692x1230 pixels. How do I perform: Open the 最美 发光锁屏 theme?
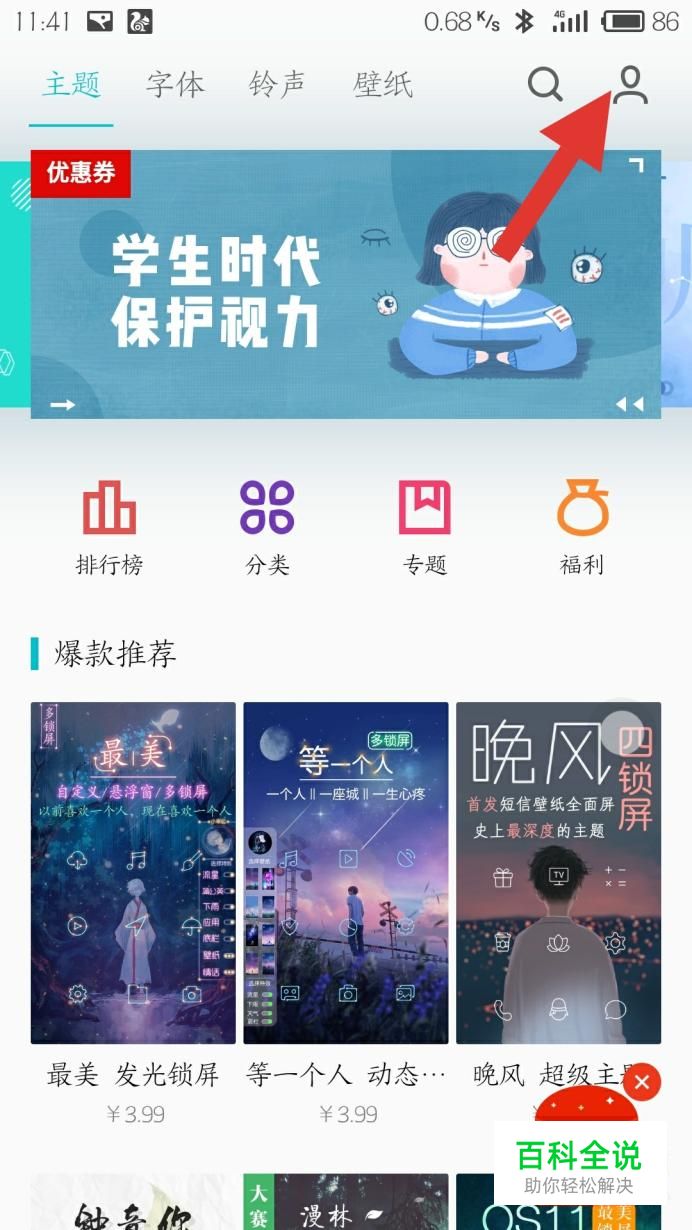[133, 872]
